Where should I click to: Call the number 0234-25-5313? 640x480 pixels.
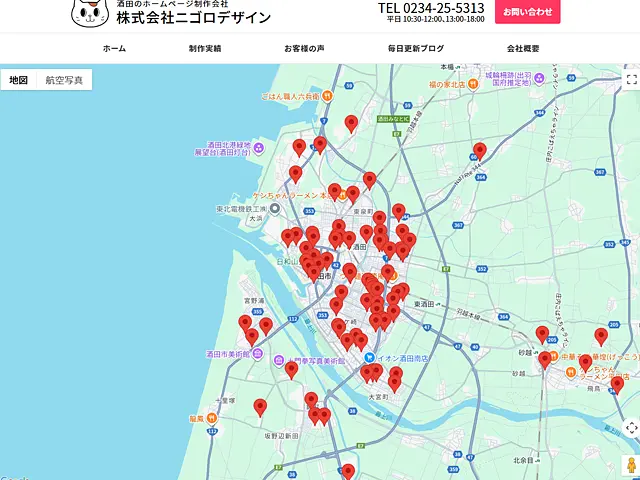(431, 9)
